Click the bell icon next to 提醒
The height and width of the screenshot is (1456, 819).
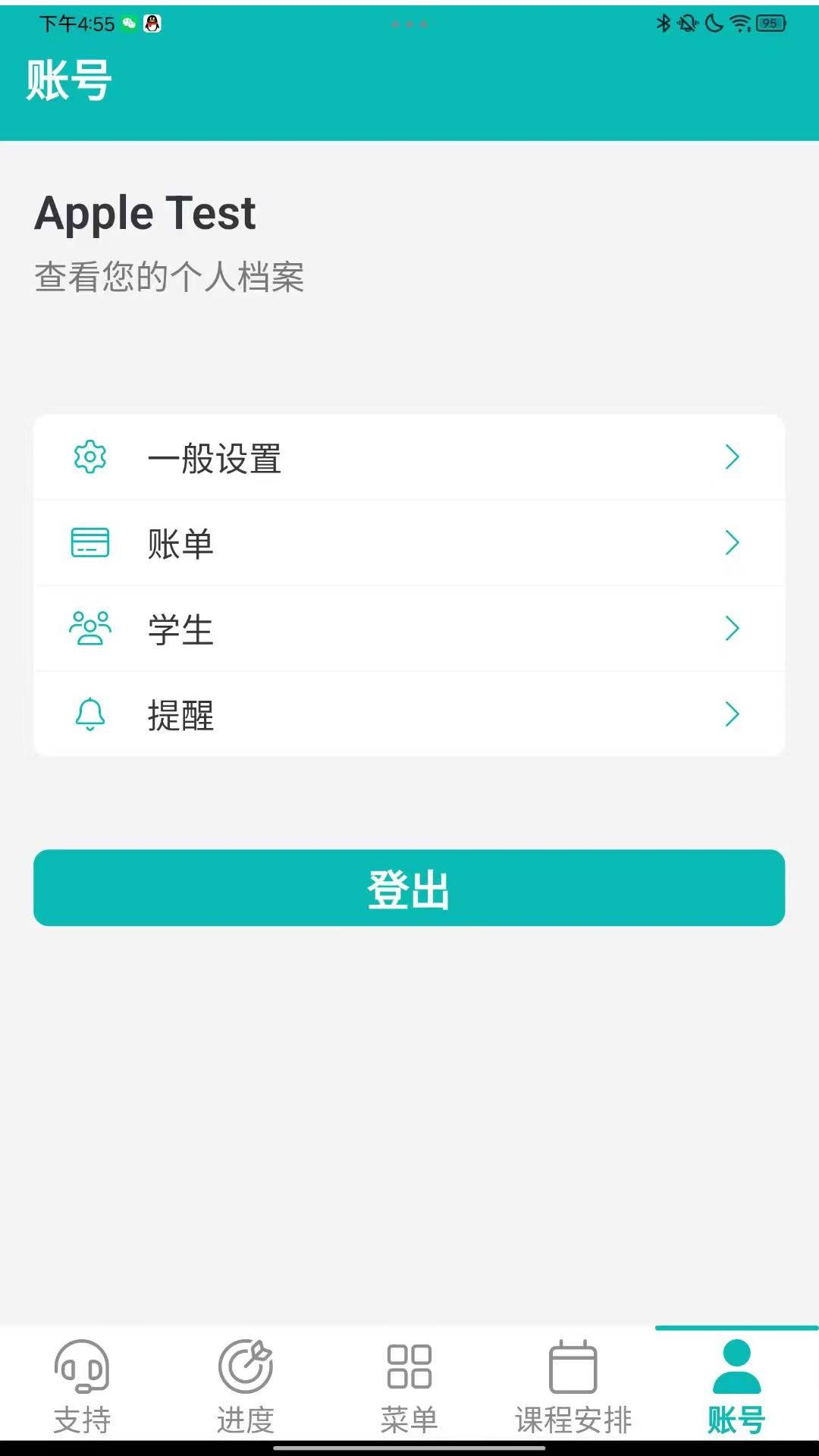coord(89,714)
